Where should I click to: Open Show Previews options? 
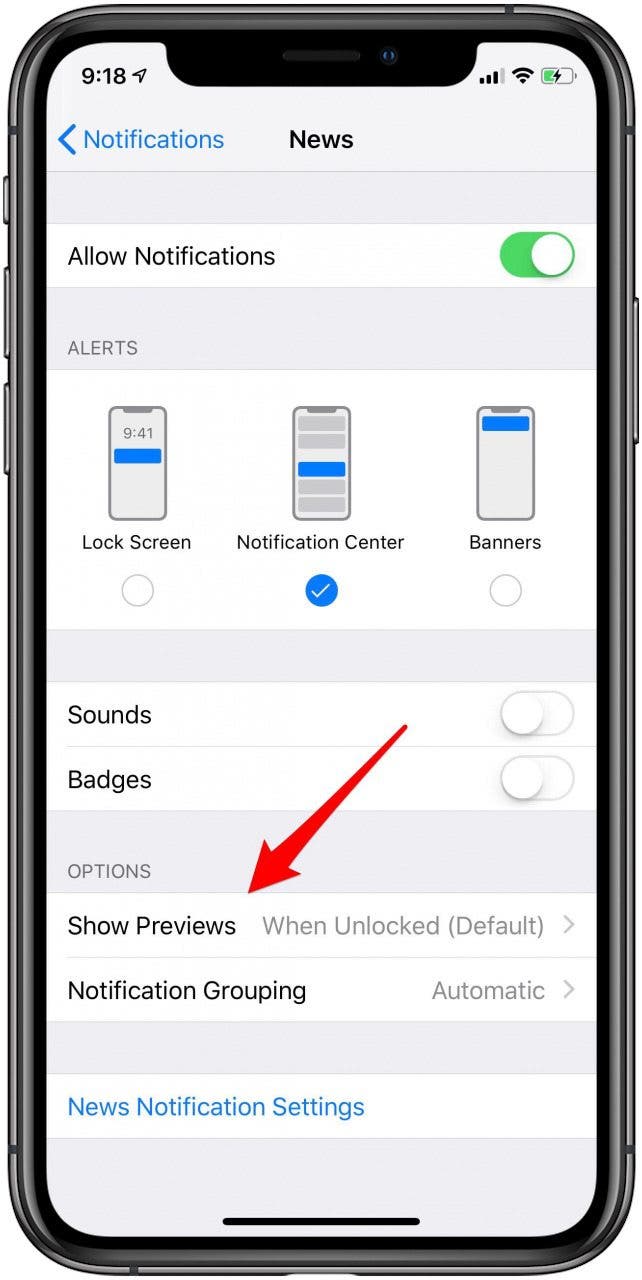[x=320, y=925]
